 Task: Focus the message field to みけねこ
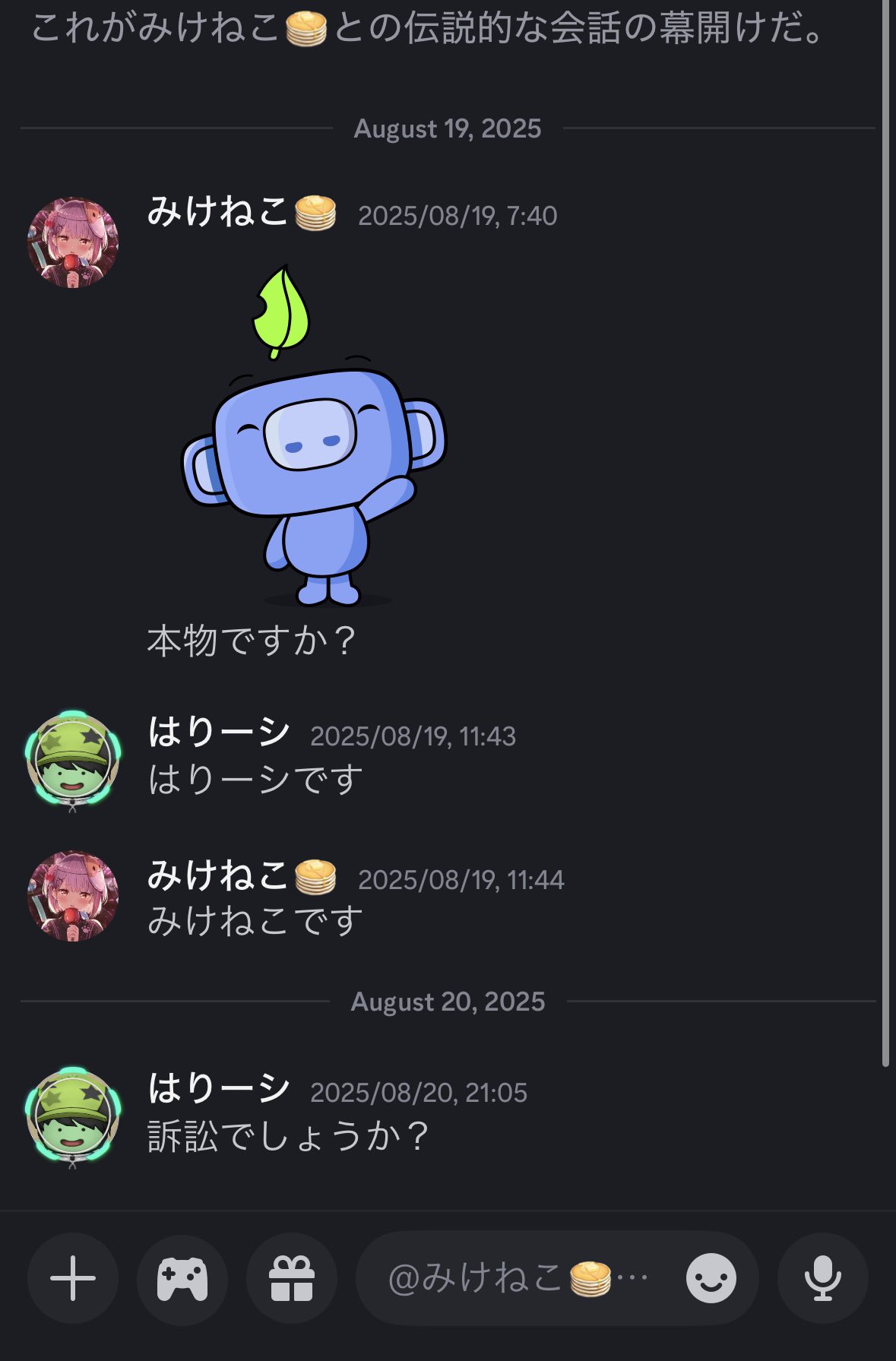[517, 1278]
